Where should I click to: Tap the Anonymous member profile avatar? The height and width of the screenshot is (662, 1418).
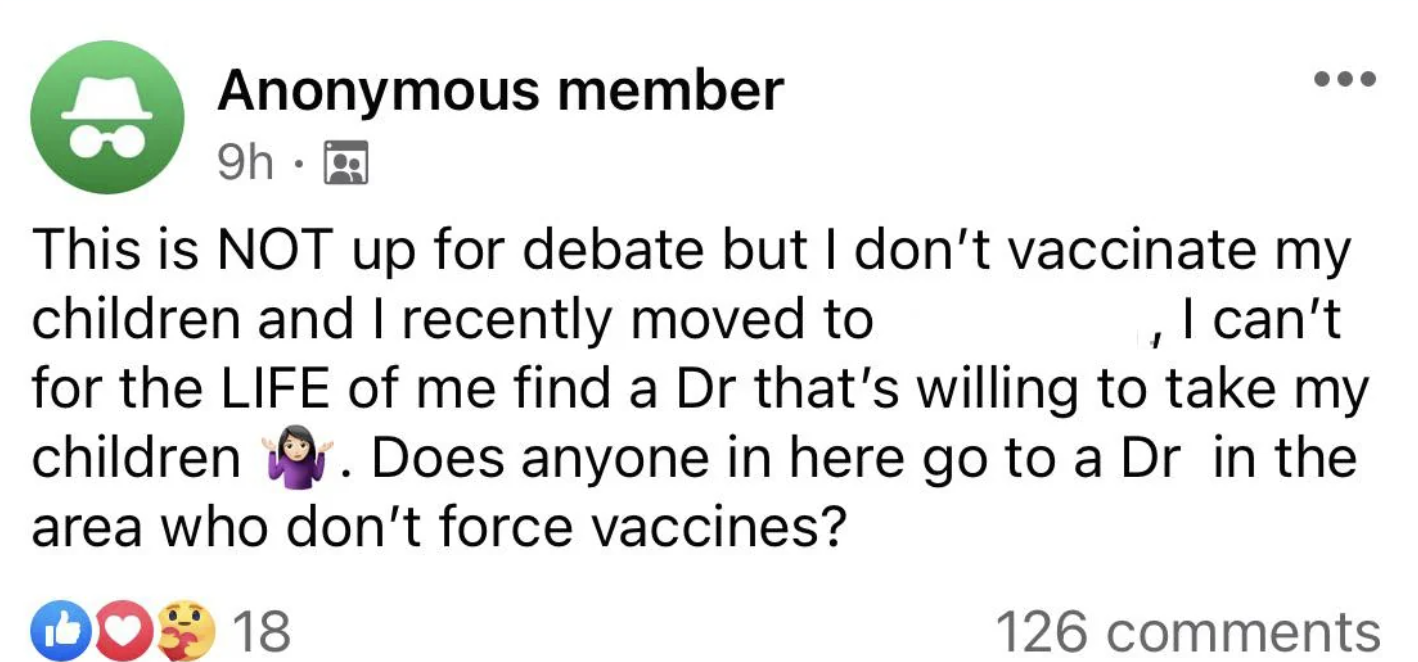(106, 115)
